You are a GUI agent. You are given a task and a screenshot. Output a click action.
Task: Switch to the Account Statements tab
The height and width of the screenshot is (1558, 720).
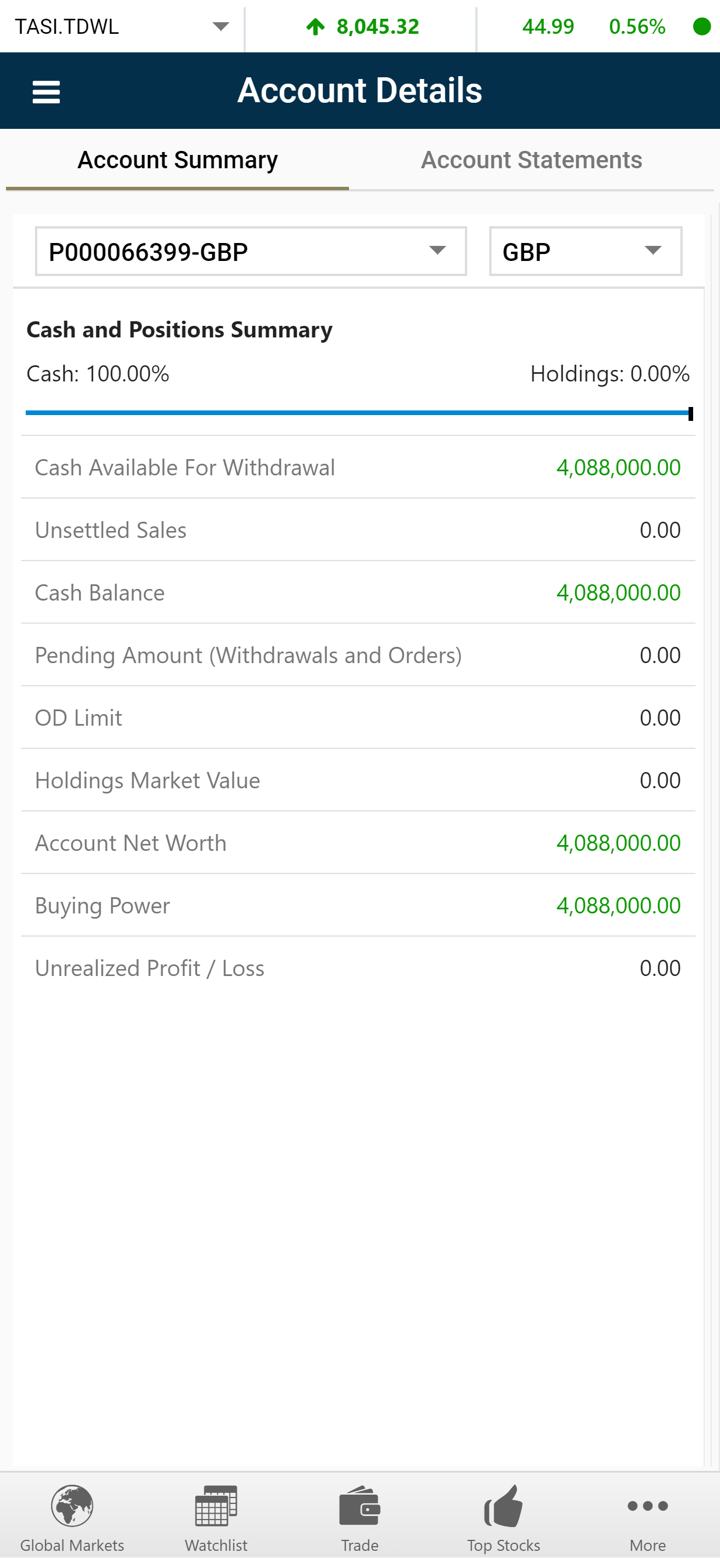click(x=531, y=160)
